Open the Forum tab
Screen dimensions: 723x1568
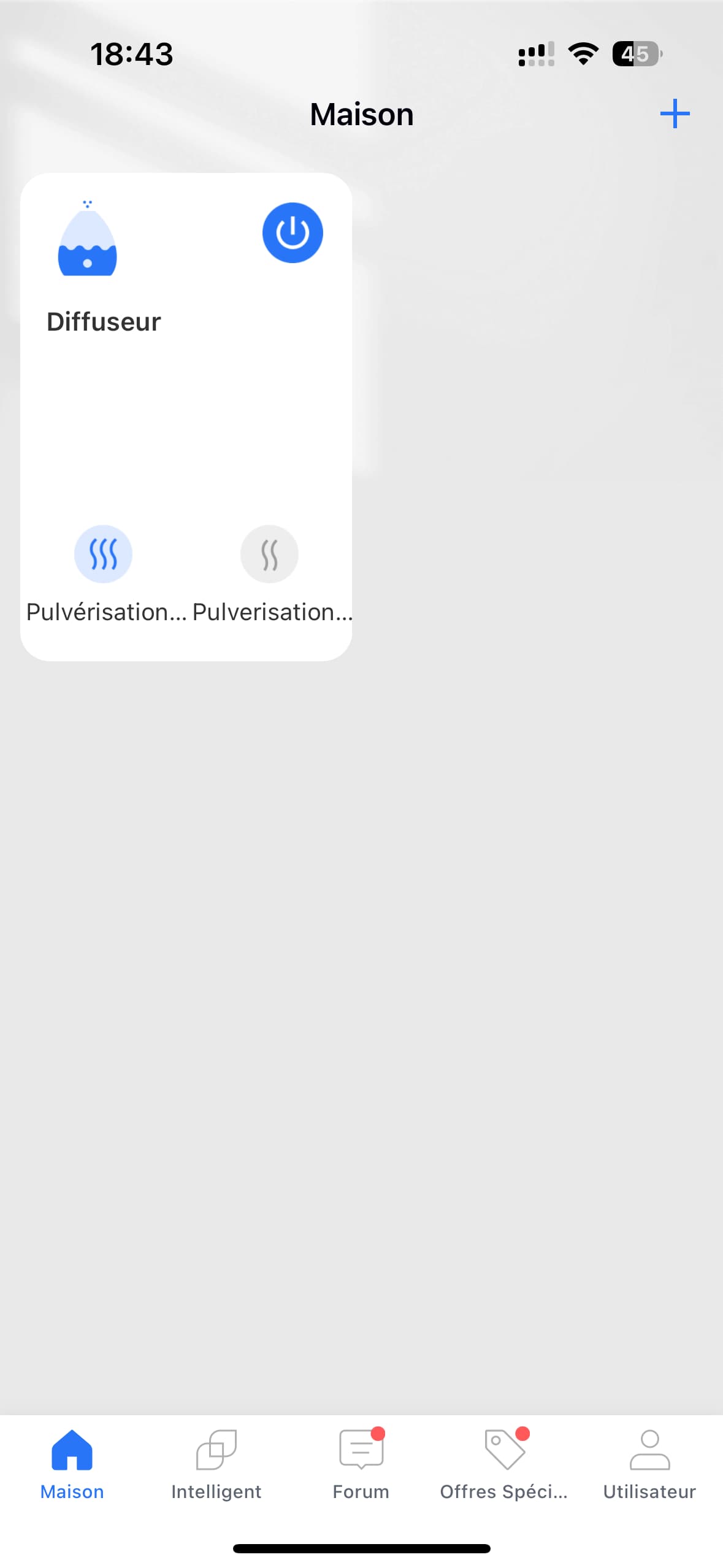tap(361, 1465)
